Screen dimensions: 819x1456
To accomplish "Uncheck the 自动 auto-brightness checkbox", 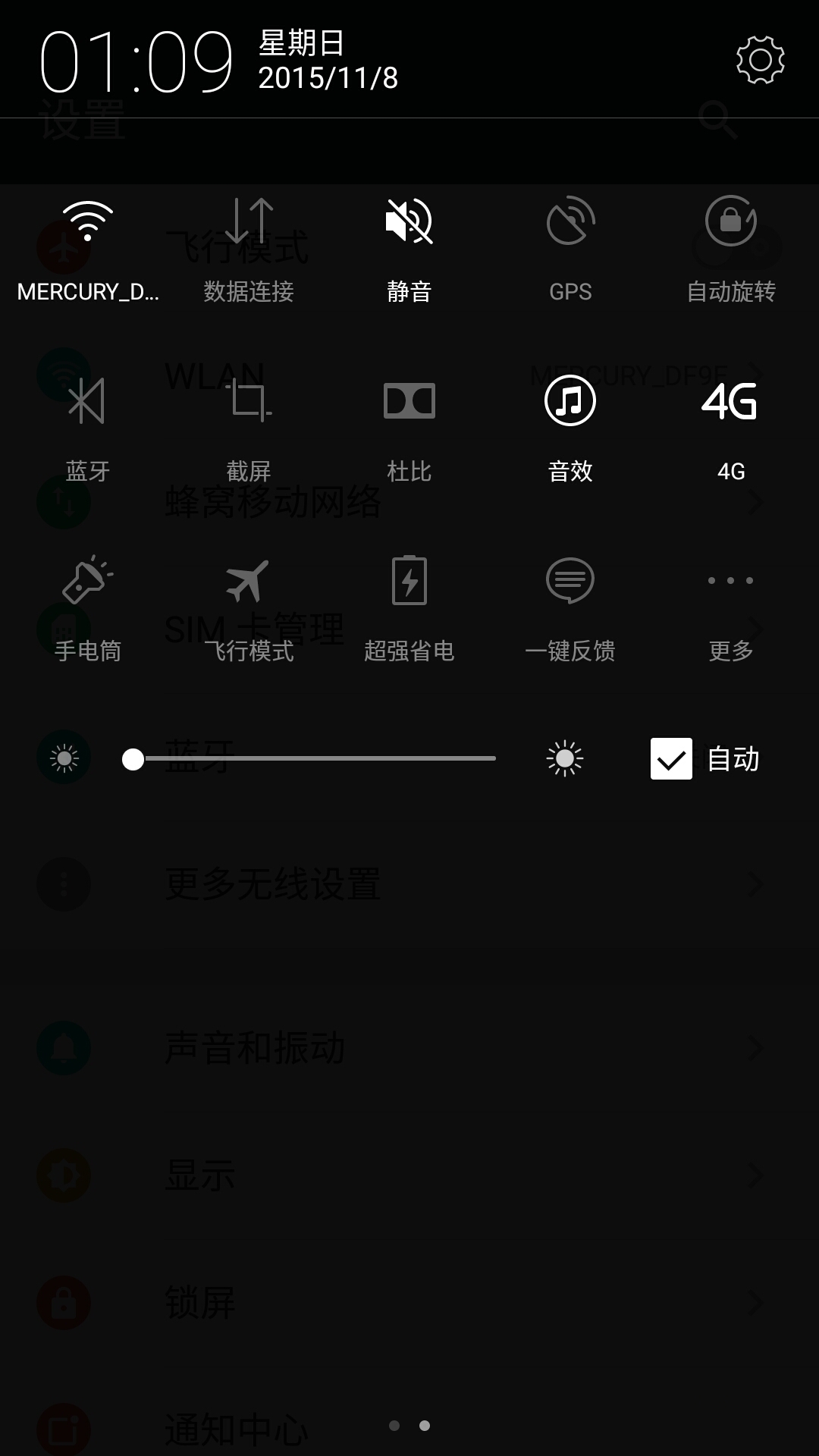I will (671, 758).
